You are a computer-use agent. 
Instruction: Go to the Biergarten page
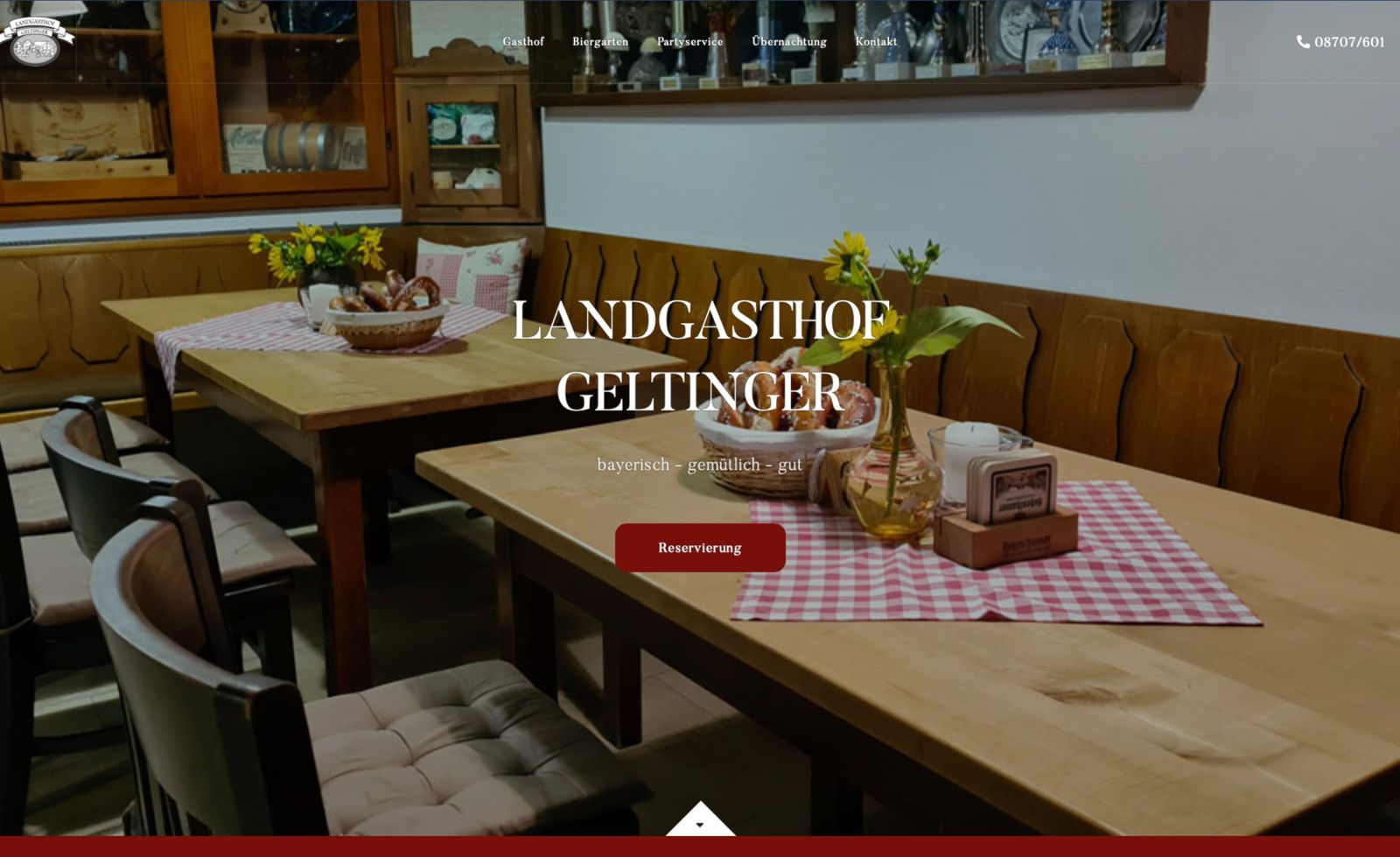point(599,42)
